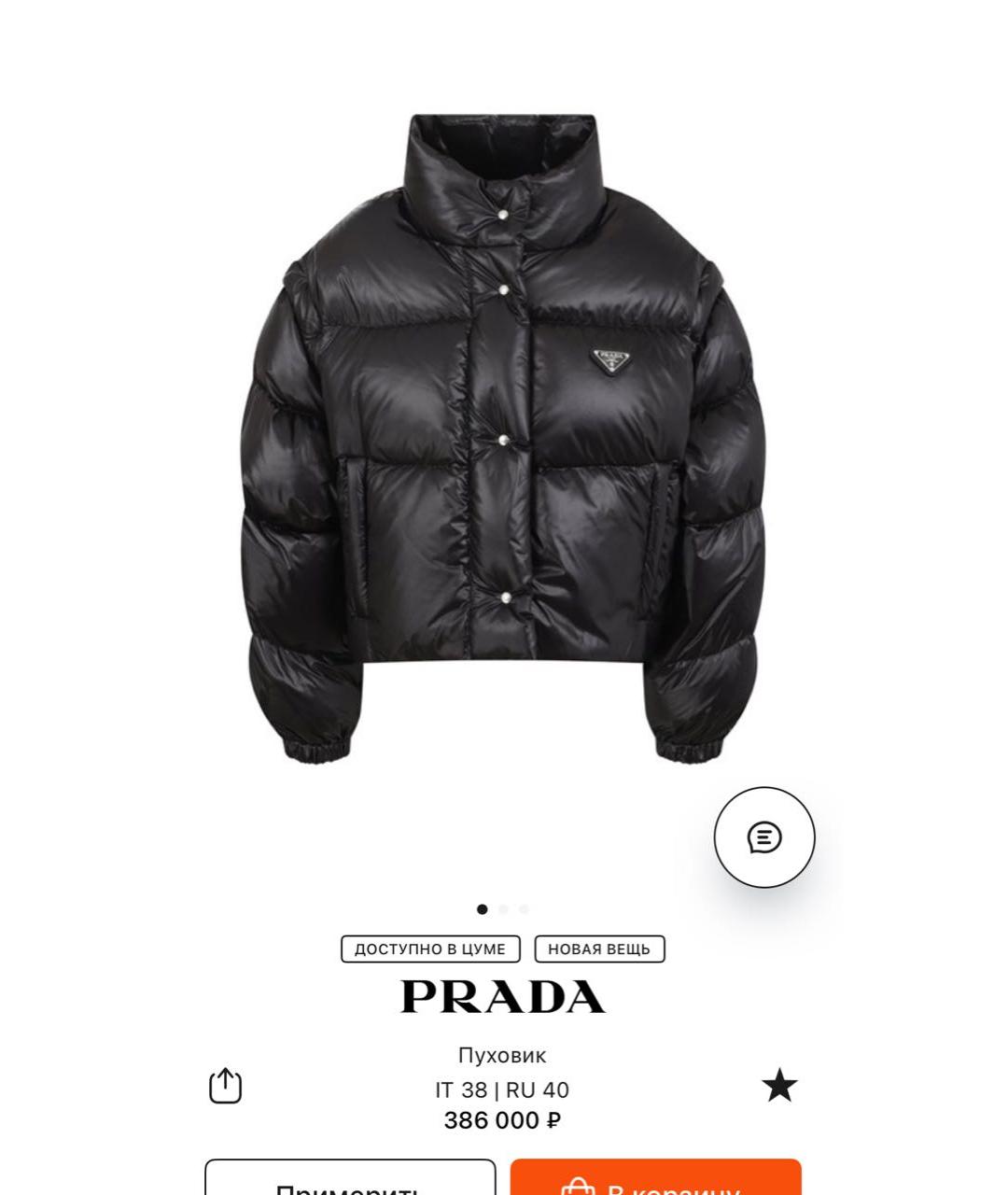Tap the Доступно в ЦУМе chip
This screenshot has width=1008, height=1195.
[x=430, y=949]
